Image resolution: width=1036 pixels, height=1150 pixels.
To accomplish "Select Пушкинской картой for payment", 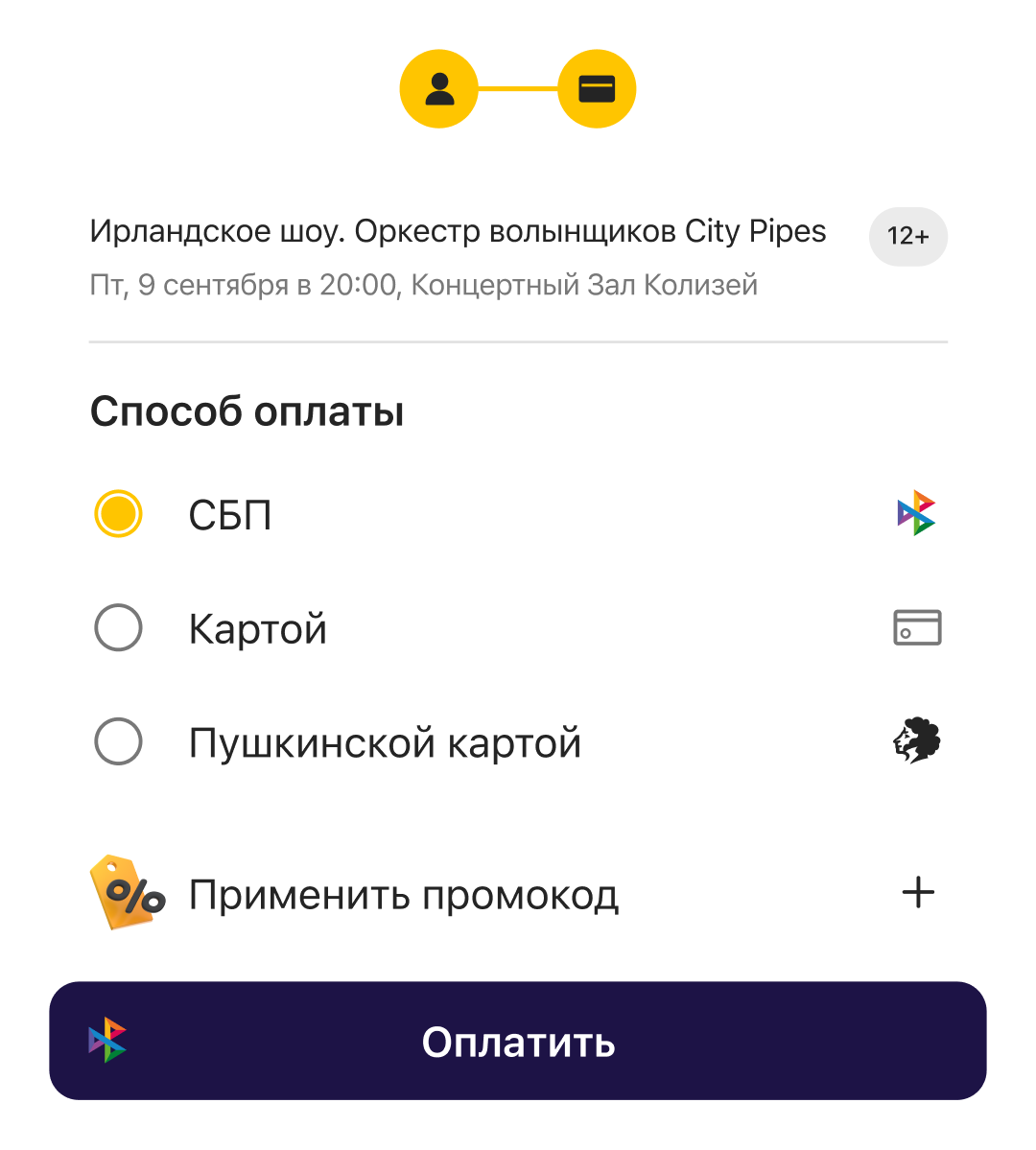I will click(x=119, y=742).
